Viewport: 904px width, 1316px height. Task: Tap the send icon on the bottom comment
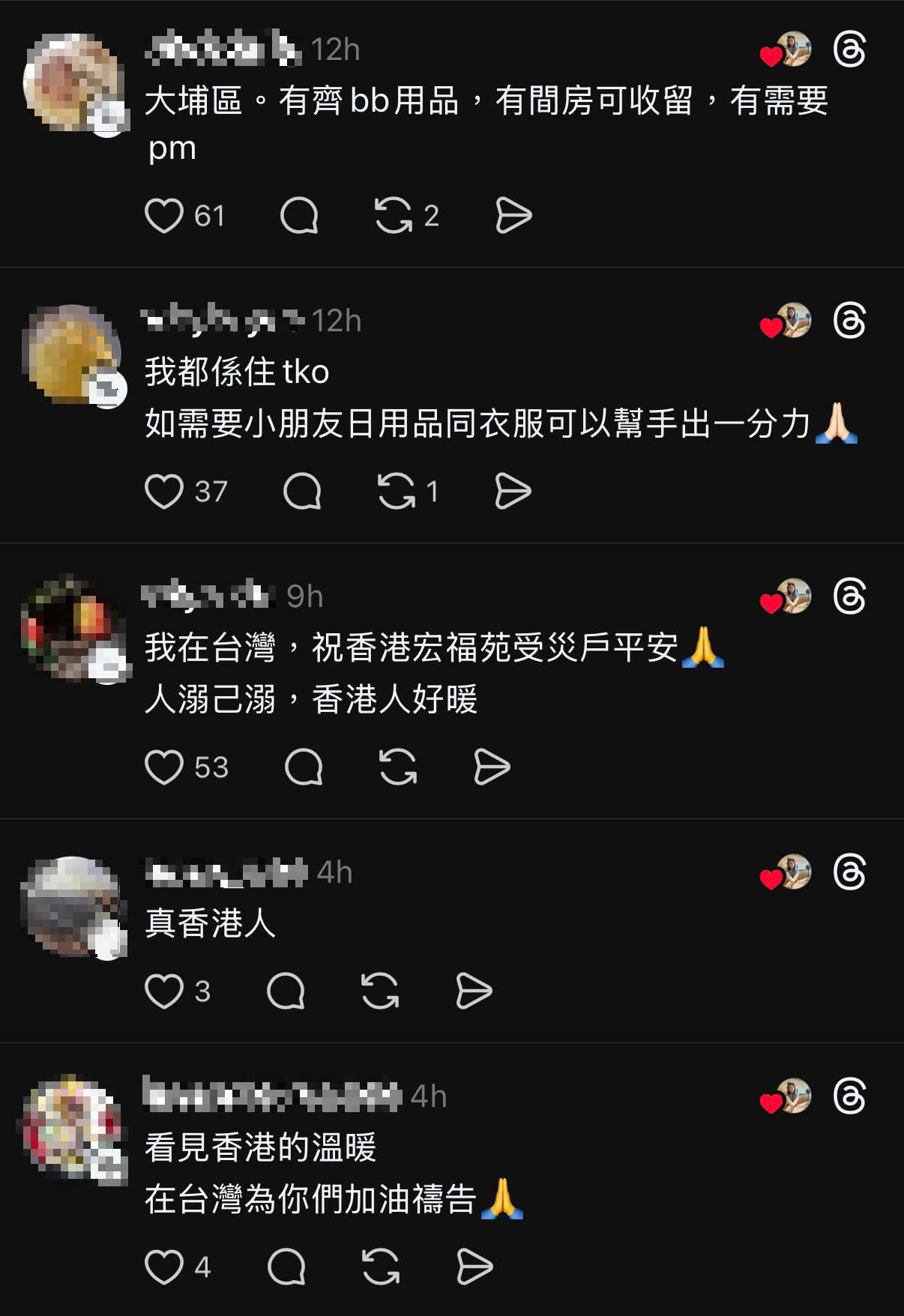pos(472,1267)
